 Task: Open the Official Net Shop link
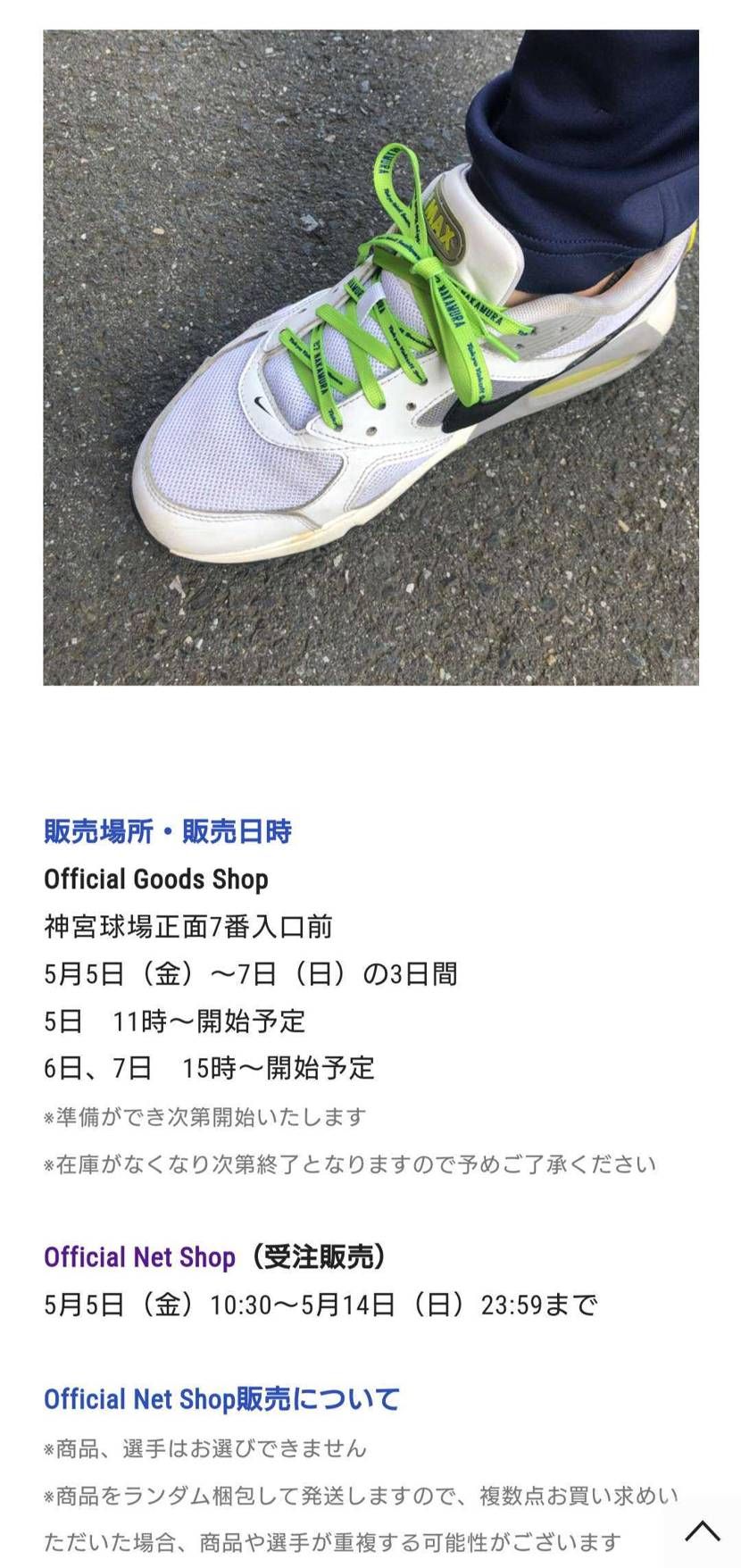pos(139,1257)
